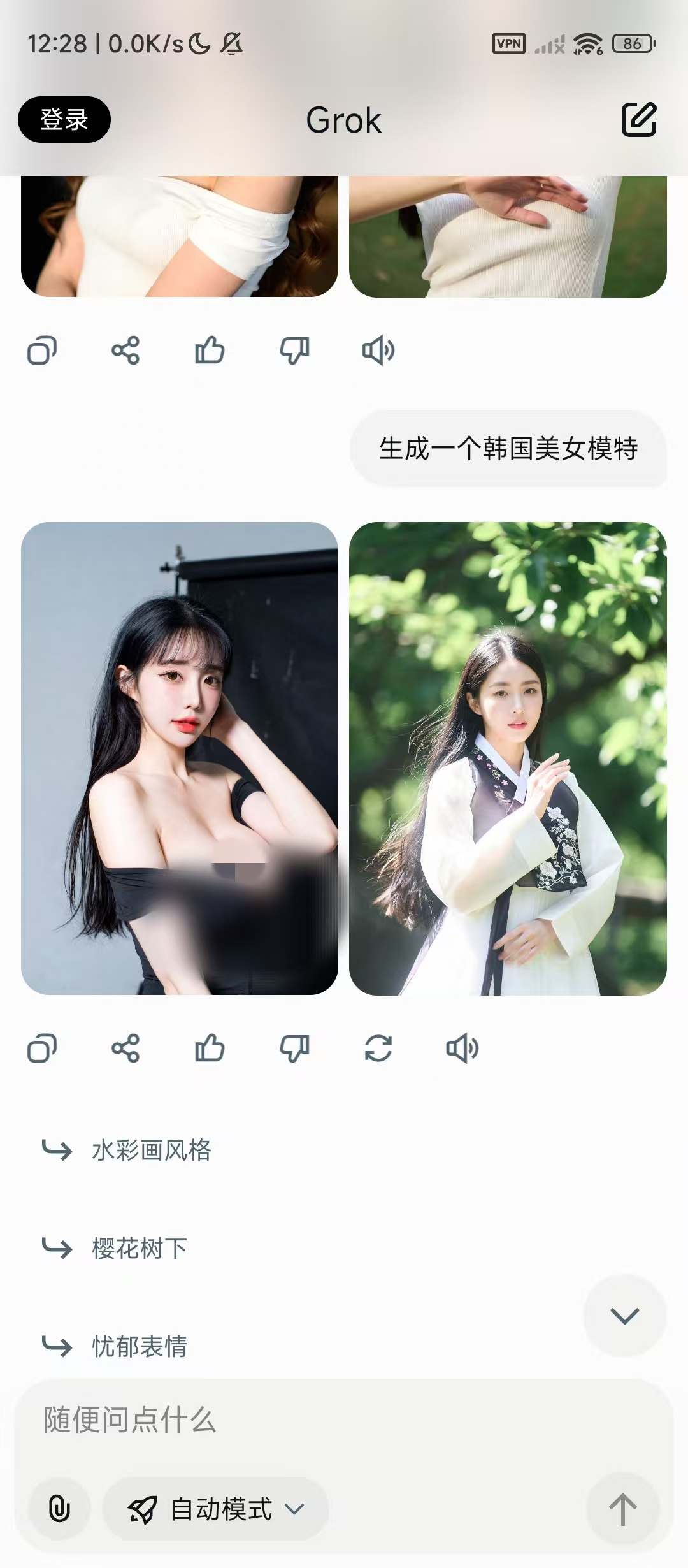Screen dimensions: 688x1568
Task: Tap the regenerate response icon
Action: pyautogui.click(x=378, y=1048)
